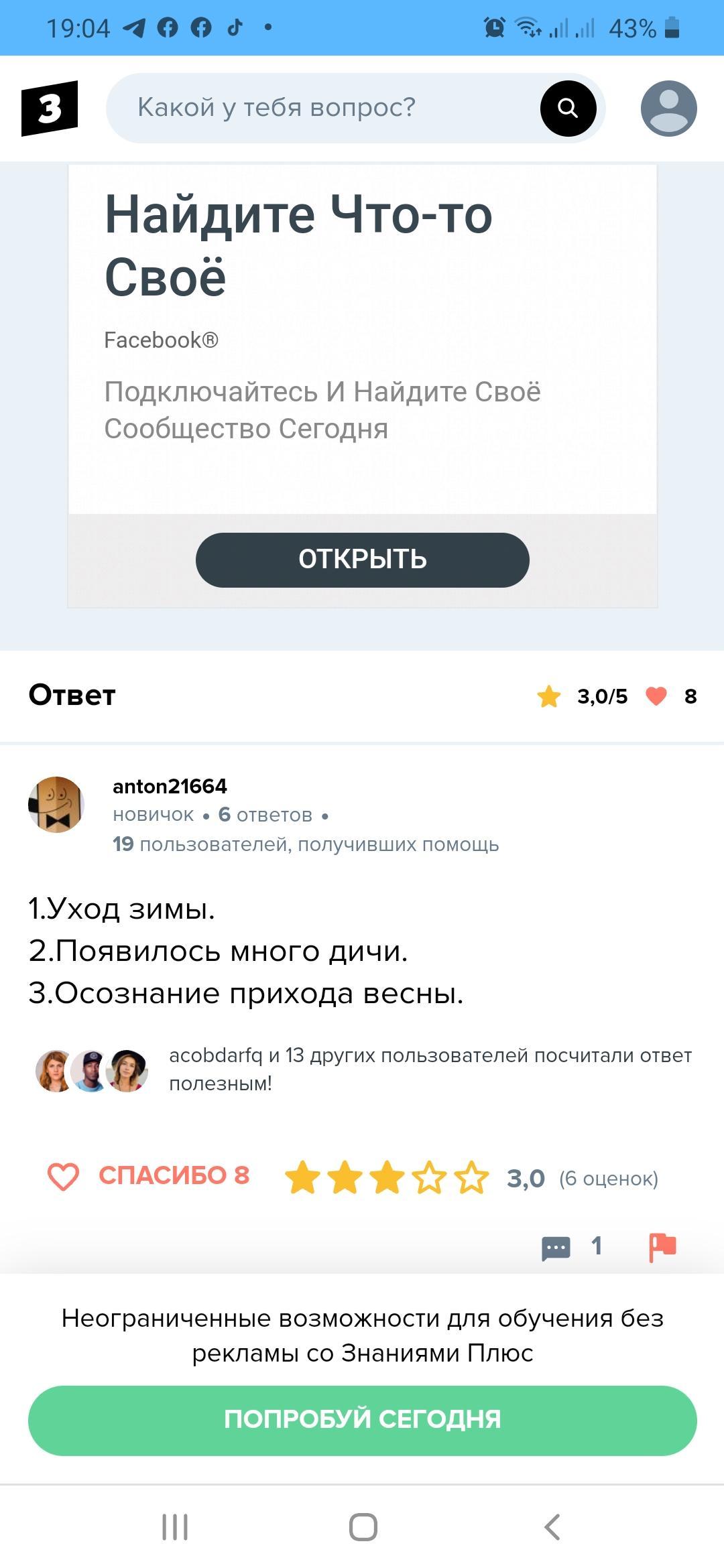This screenshot has height=1568, width=724.
Task: Tap the ОТКРЫТЬ button on Facebook ad
Action: click(362, 560)
